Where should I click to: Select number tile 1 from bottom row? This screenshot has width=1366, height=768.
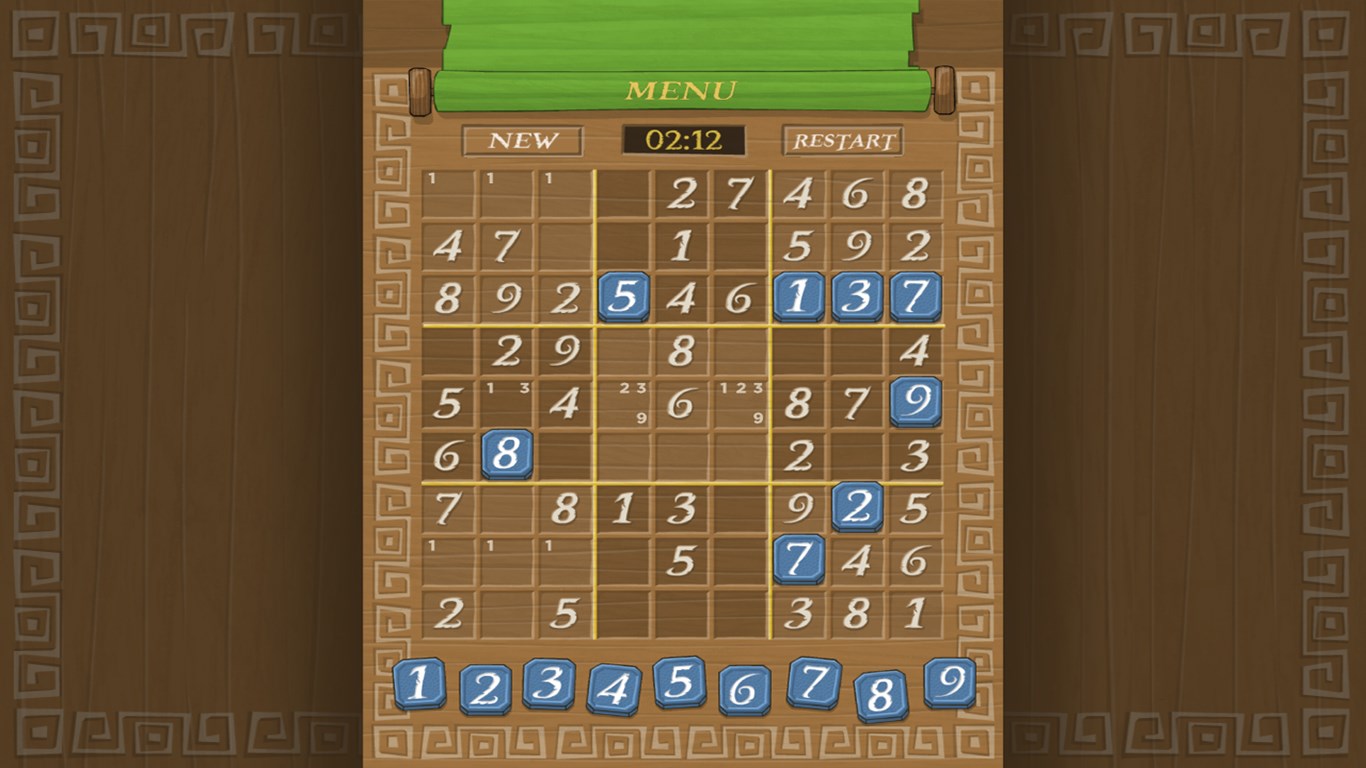(420, 684)
